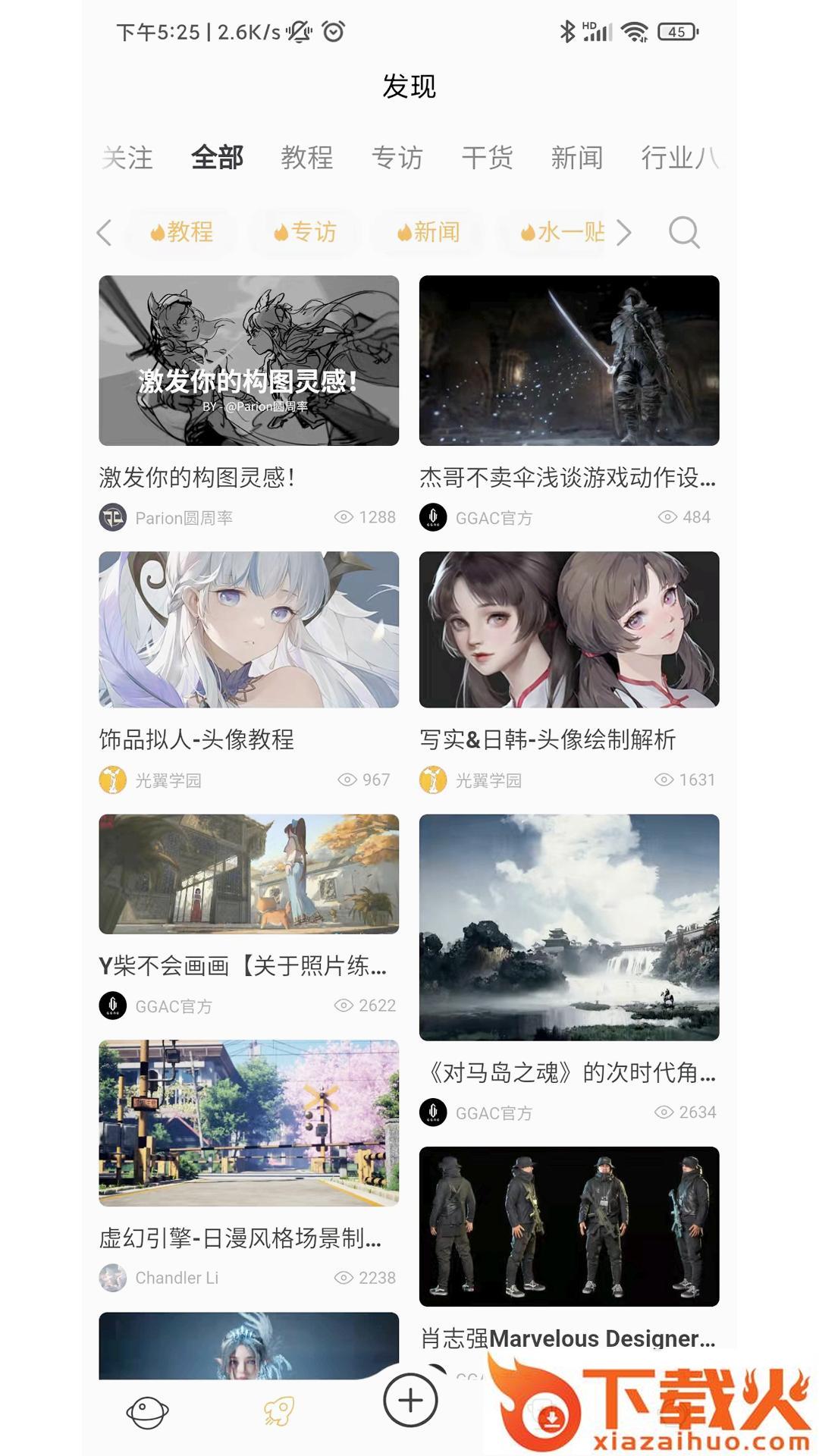
Task: View the 《对马岛之魂》 article
Action: click(569, 927)
